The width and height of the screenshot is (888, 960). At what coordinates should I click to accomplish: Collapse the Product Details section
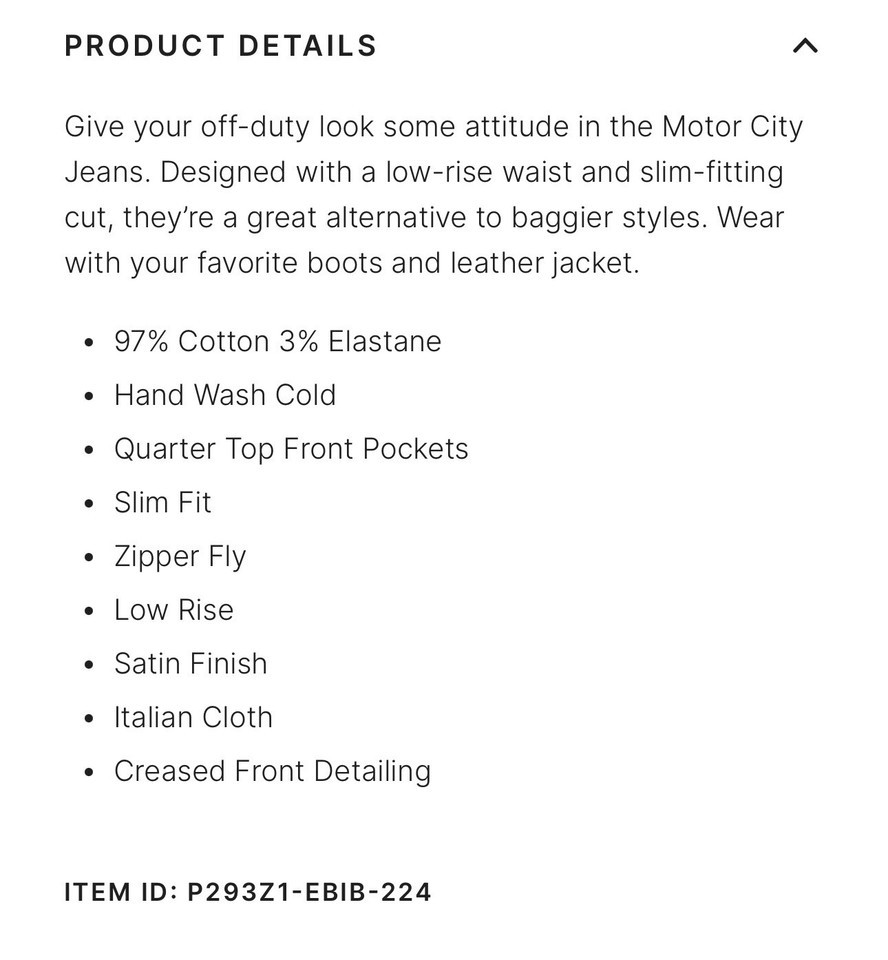tap(804, 46)
